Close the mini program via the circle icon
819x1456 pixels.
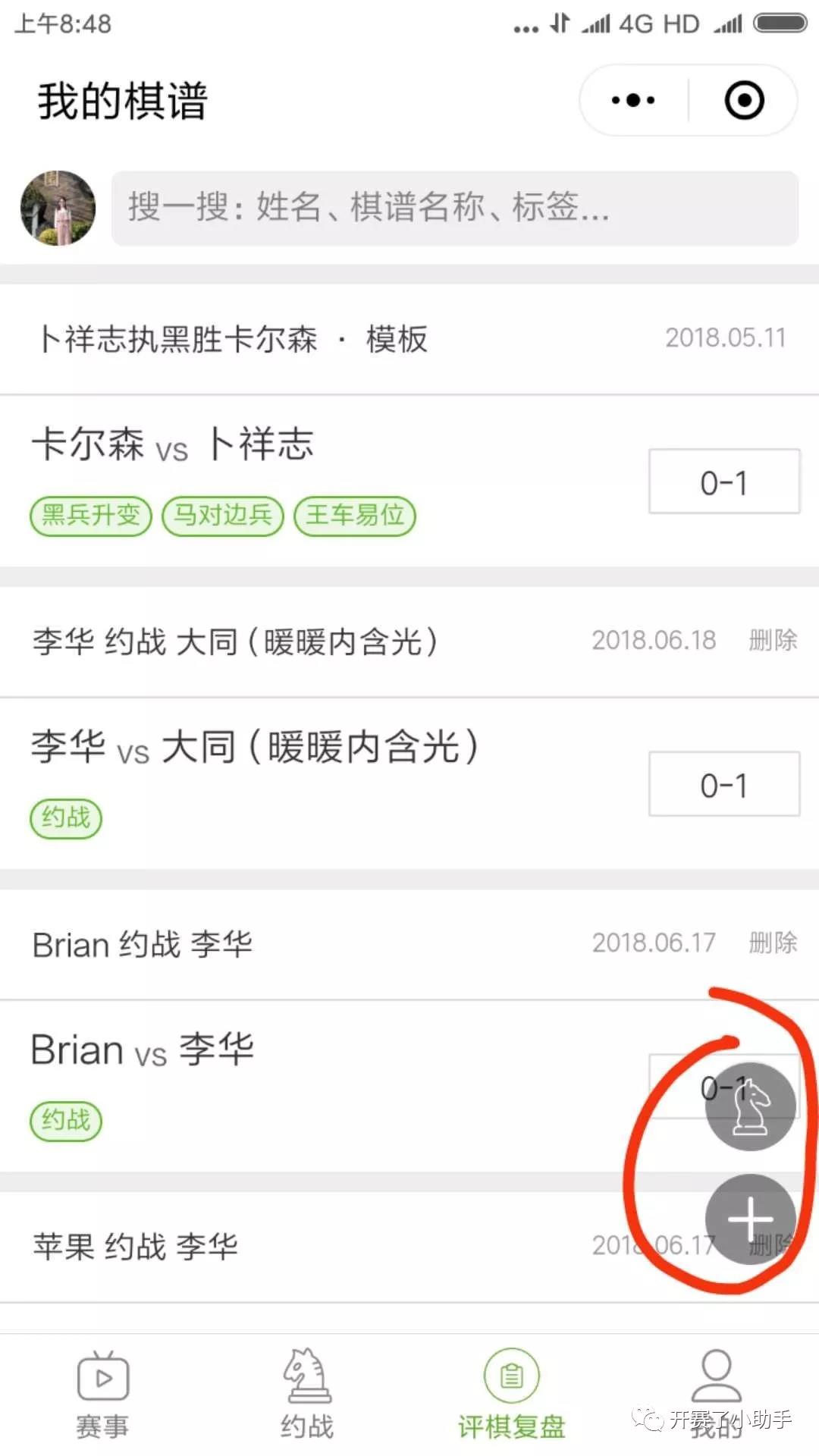(x=744, y=100)
